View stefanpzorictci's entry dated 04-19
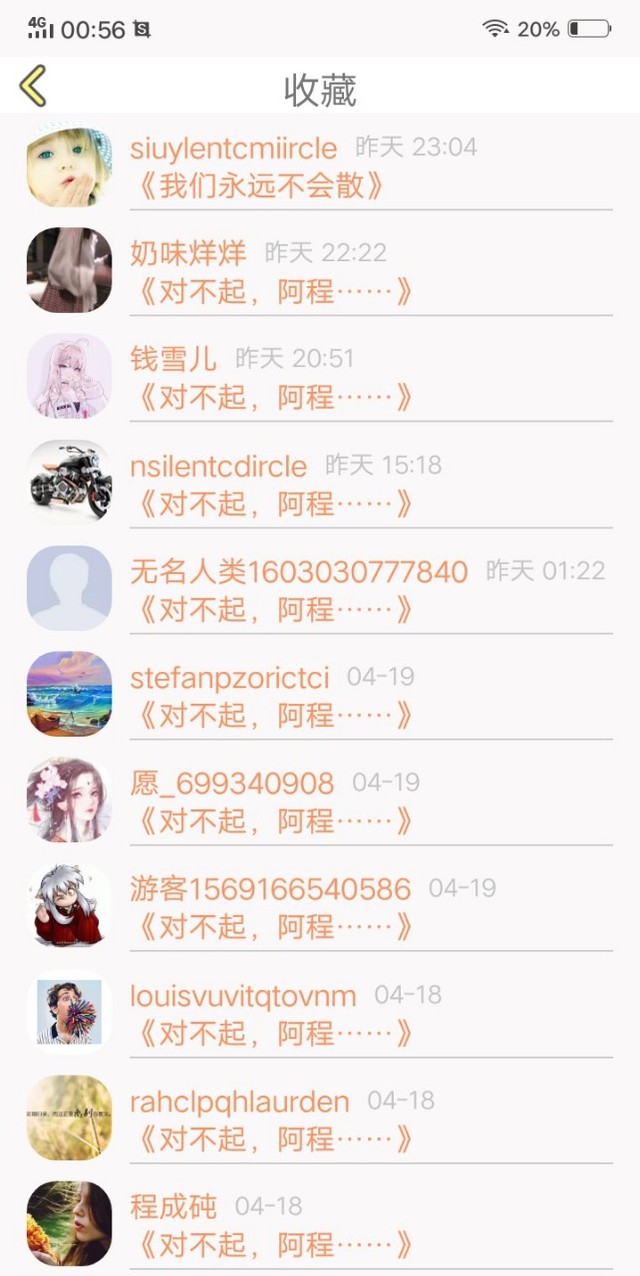This screenshot has height=1276, width=640. pos(320,695)
